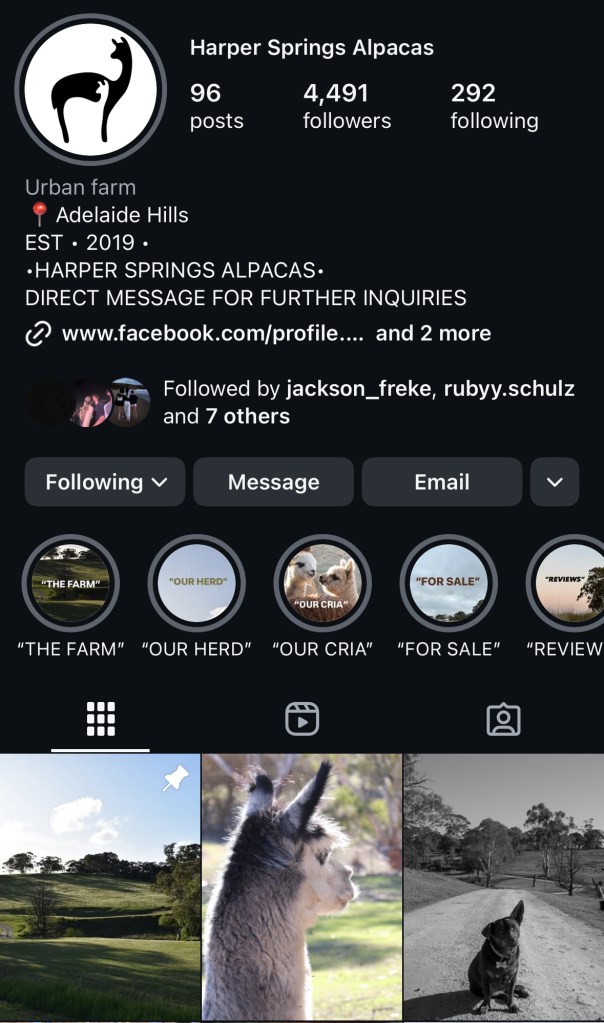Open "FOR SALE" story highlight
Viewport: 604px width, 1023px height.
pyautogui.click(x=448, y=583)
